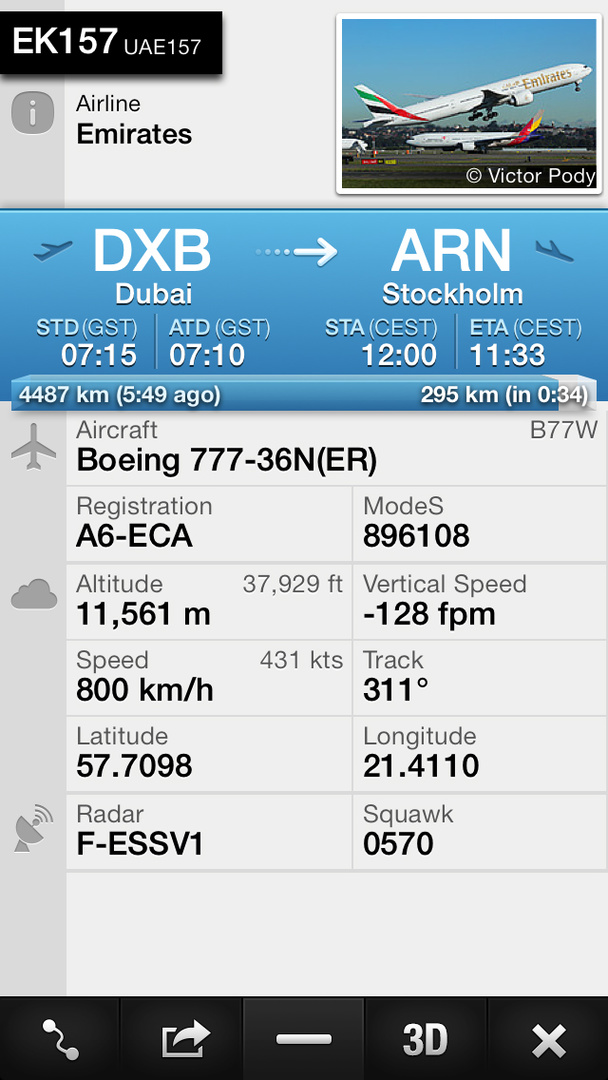Screen dimensions: 608x1080
Task: Open the 3D cockpit view
Action: [x=425, y=1040]
